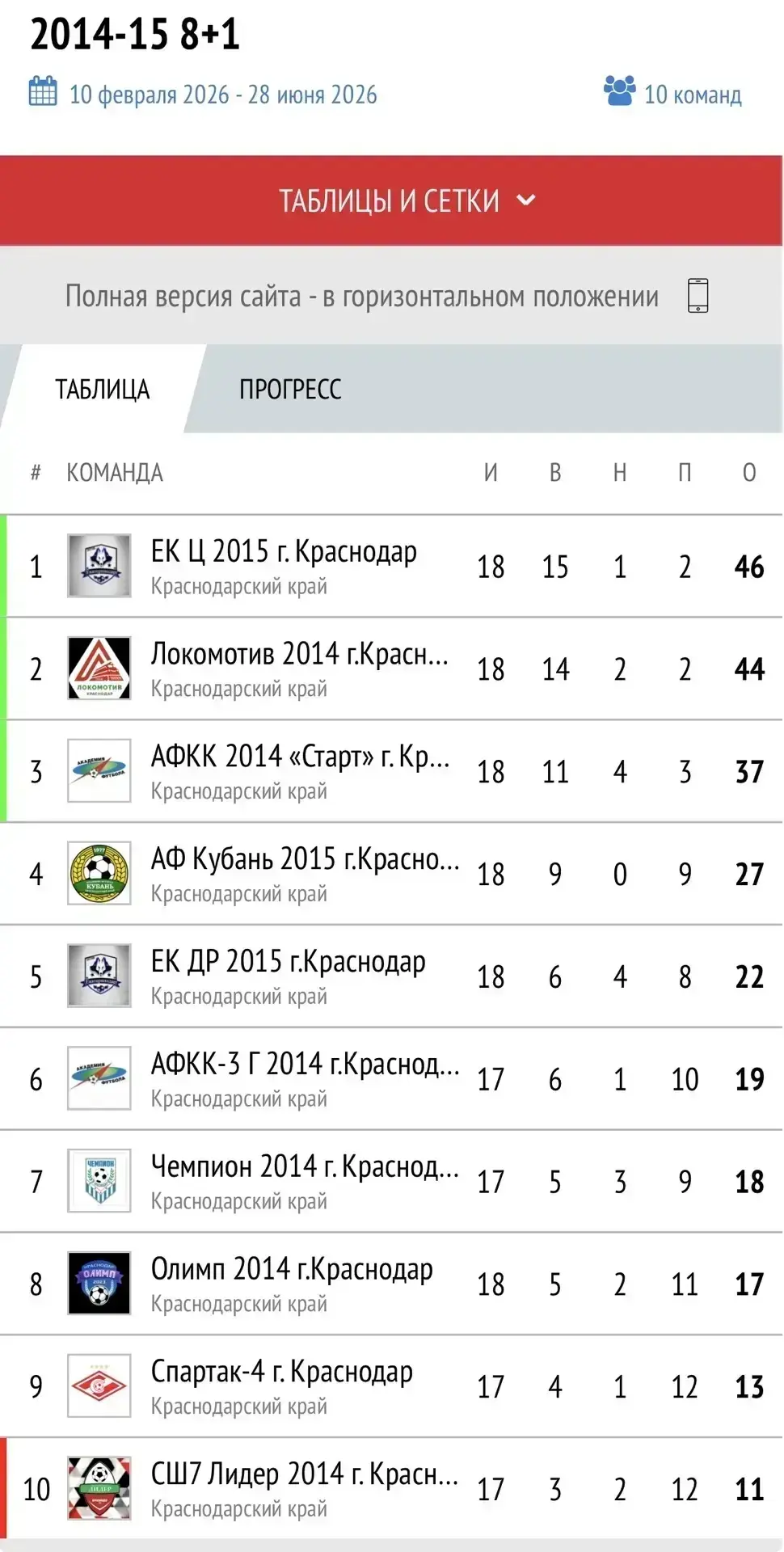
Task: Switch to the ПРОГРЕСС tab
Action: click(290, 390)
